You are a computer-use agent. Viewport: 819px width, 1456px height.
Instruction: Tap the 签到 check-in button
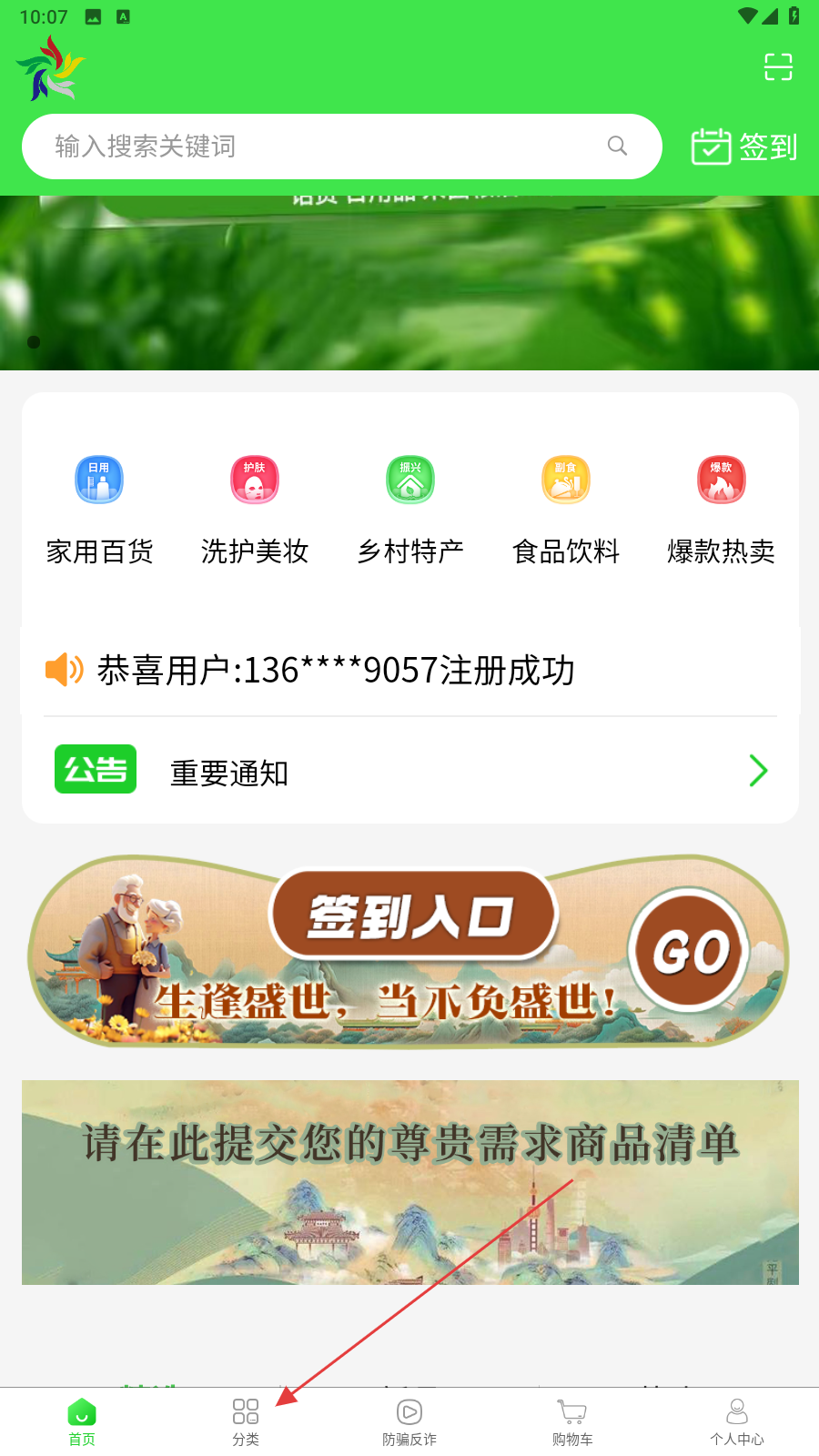coord(744,147)
